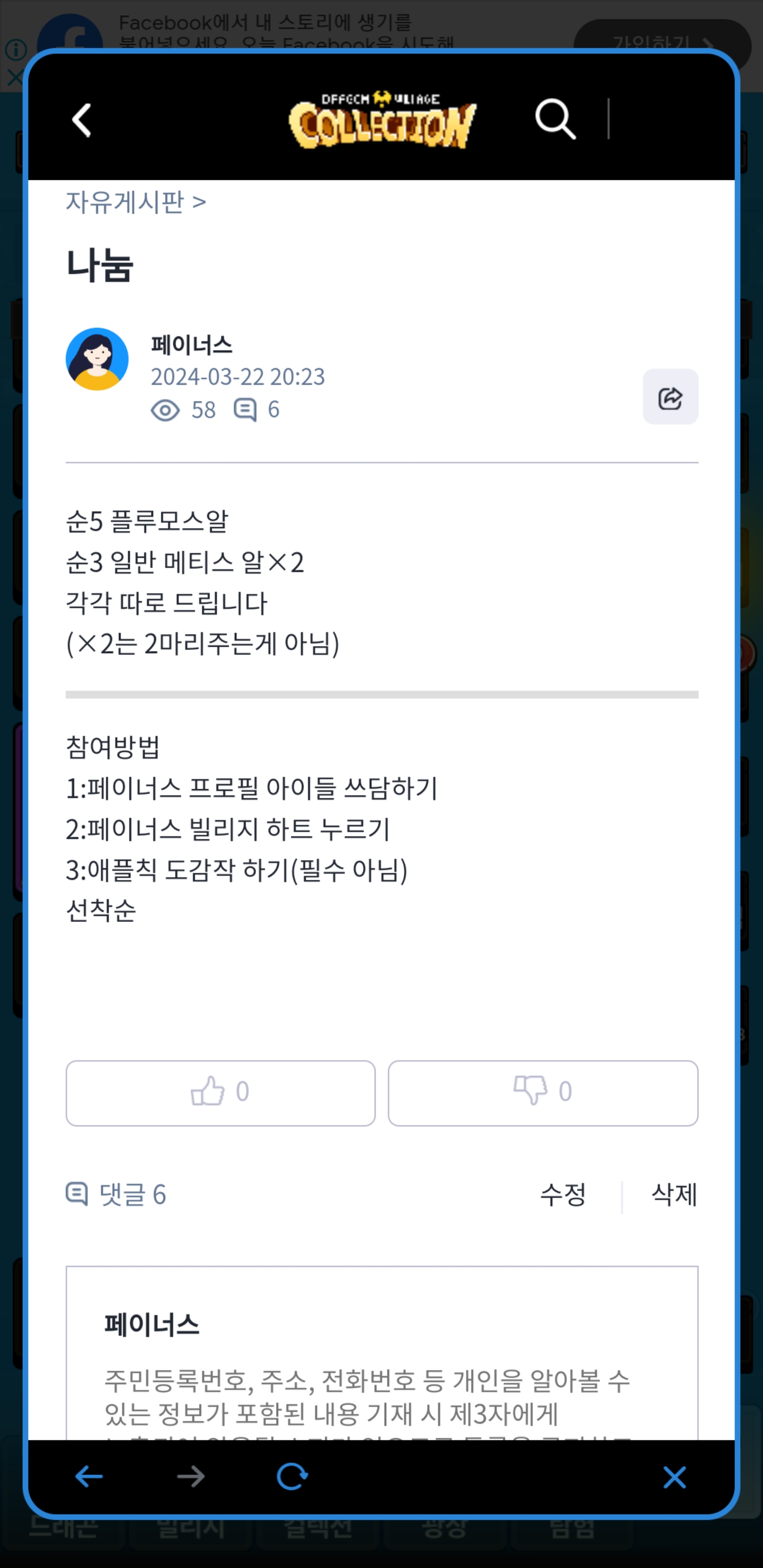This screenshot has height=1568, width=763.
Task: Open the search magnifier icon
Action: pyautogui.click(x=555, y=119)
